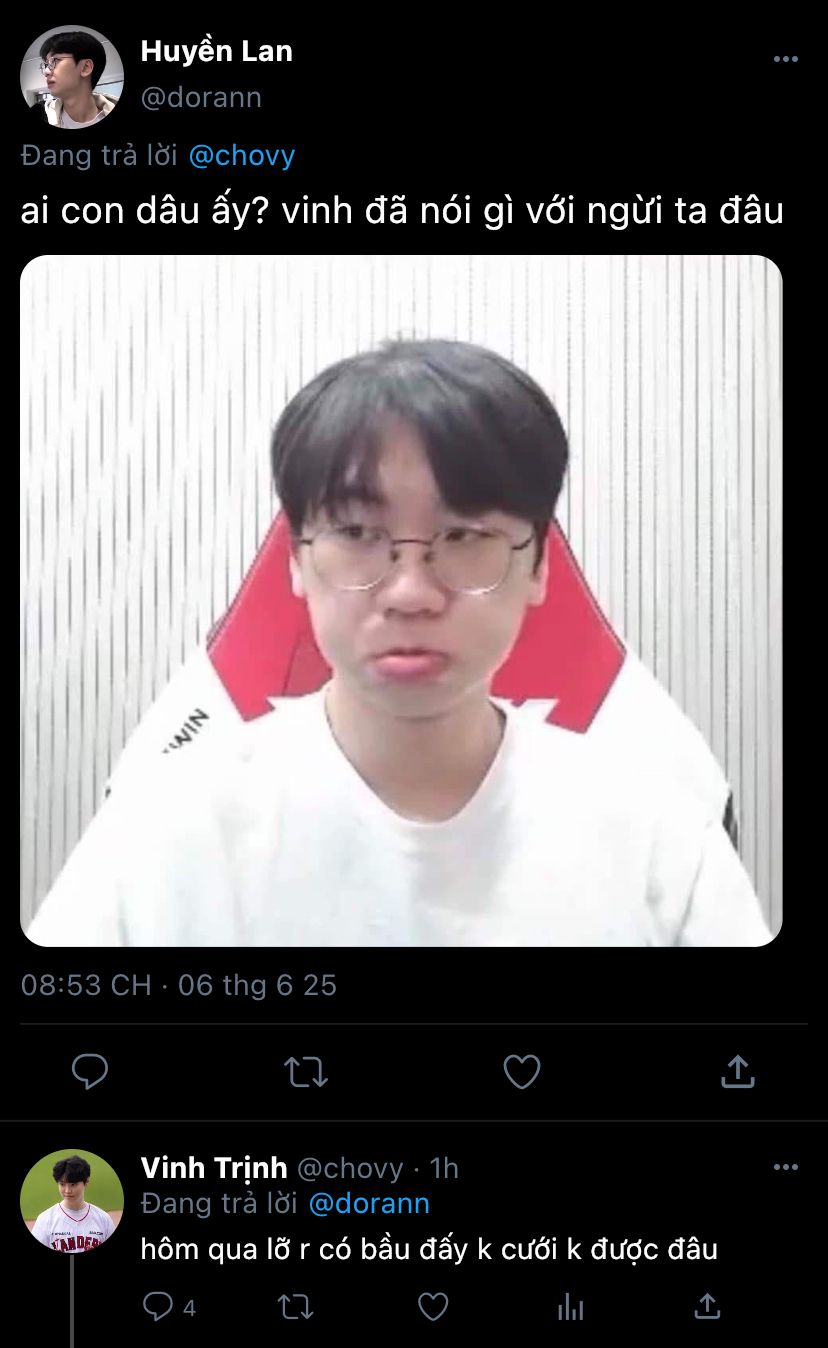Viewport: 828px width, 1348px height.
Task: Open Vinh Trịnh's profile picture
Action: pos(72,1201)
